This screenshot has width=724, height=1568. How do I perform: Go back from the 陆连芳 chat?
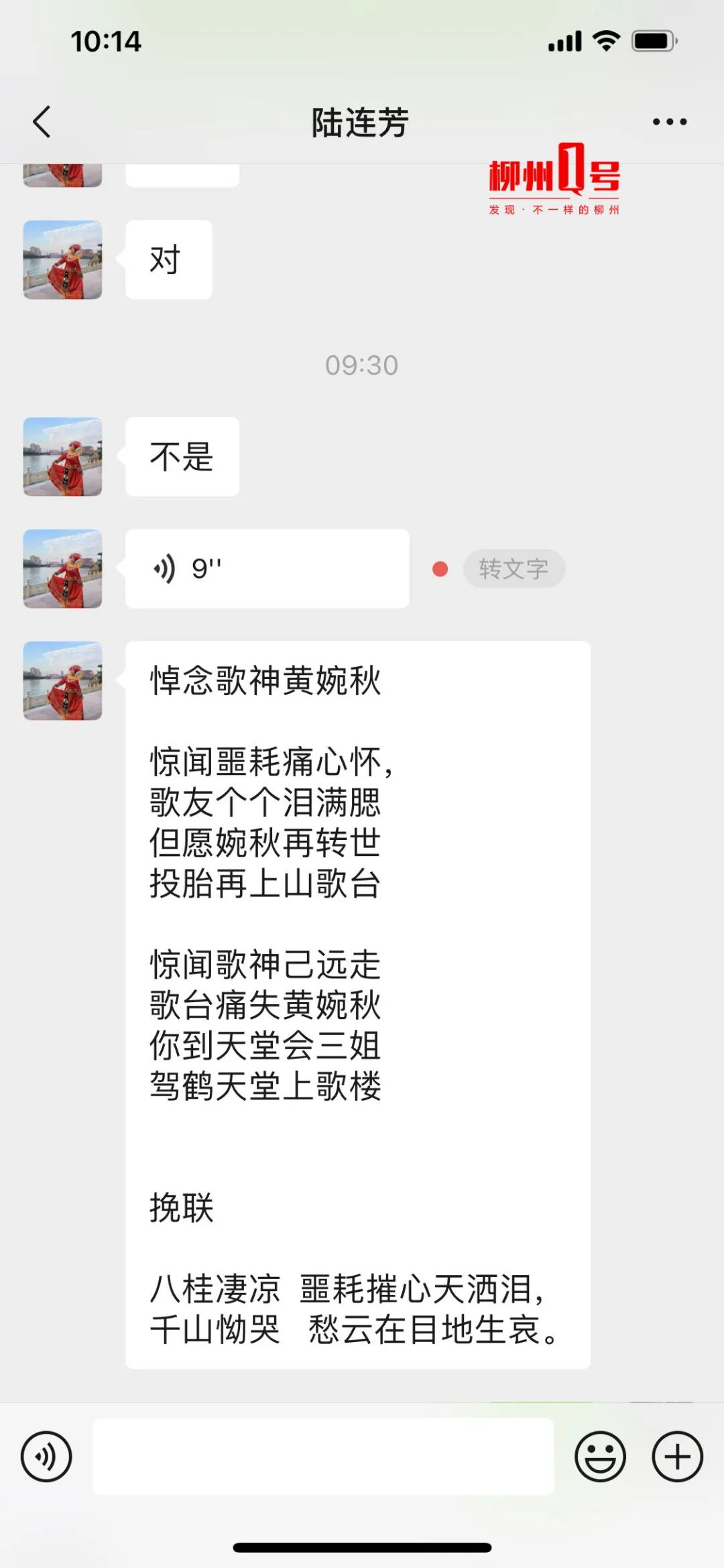click(42, 122)
